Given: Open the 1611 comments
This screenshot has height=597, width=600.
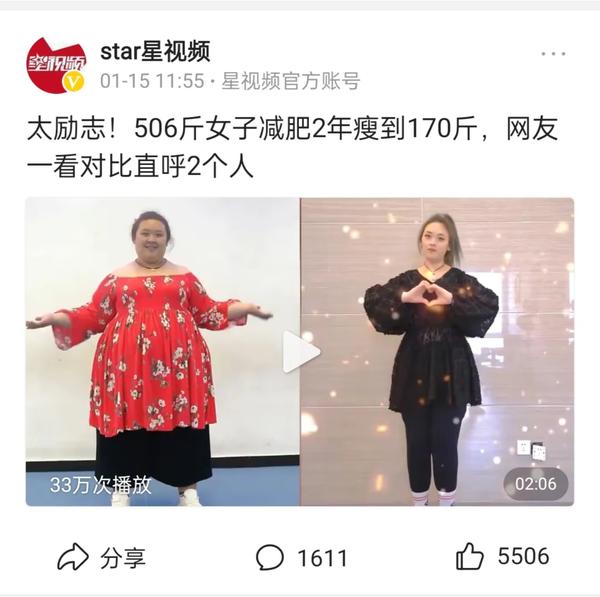Looking at the screenshot, I should 301,557.
